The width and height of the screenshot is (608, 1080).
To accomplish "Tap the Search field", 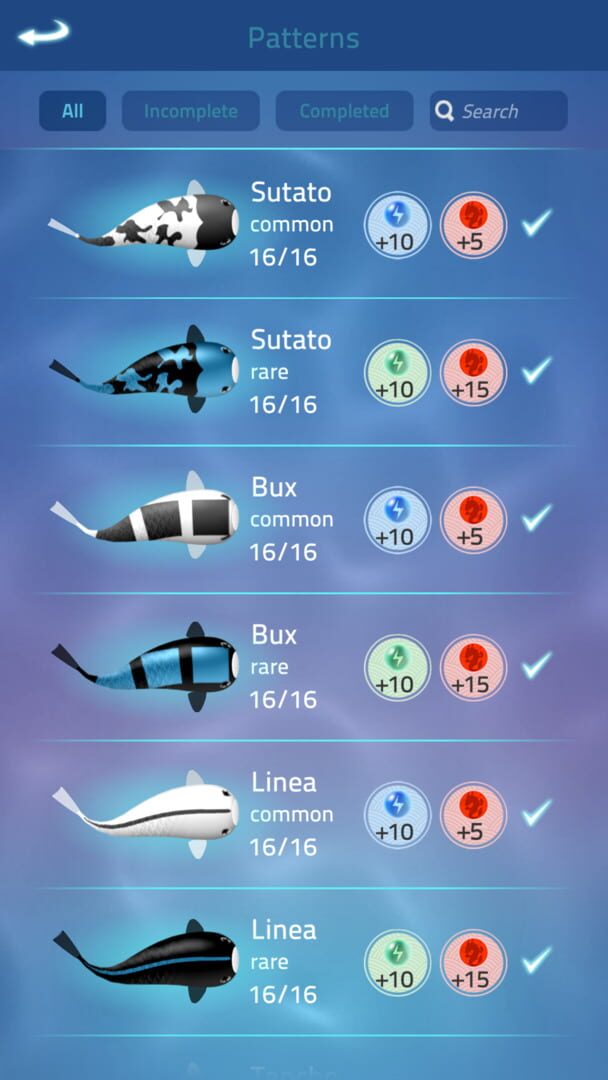I will coord(499,111).
